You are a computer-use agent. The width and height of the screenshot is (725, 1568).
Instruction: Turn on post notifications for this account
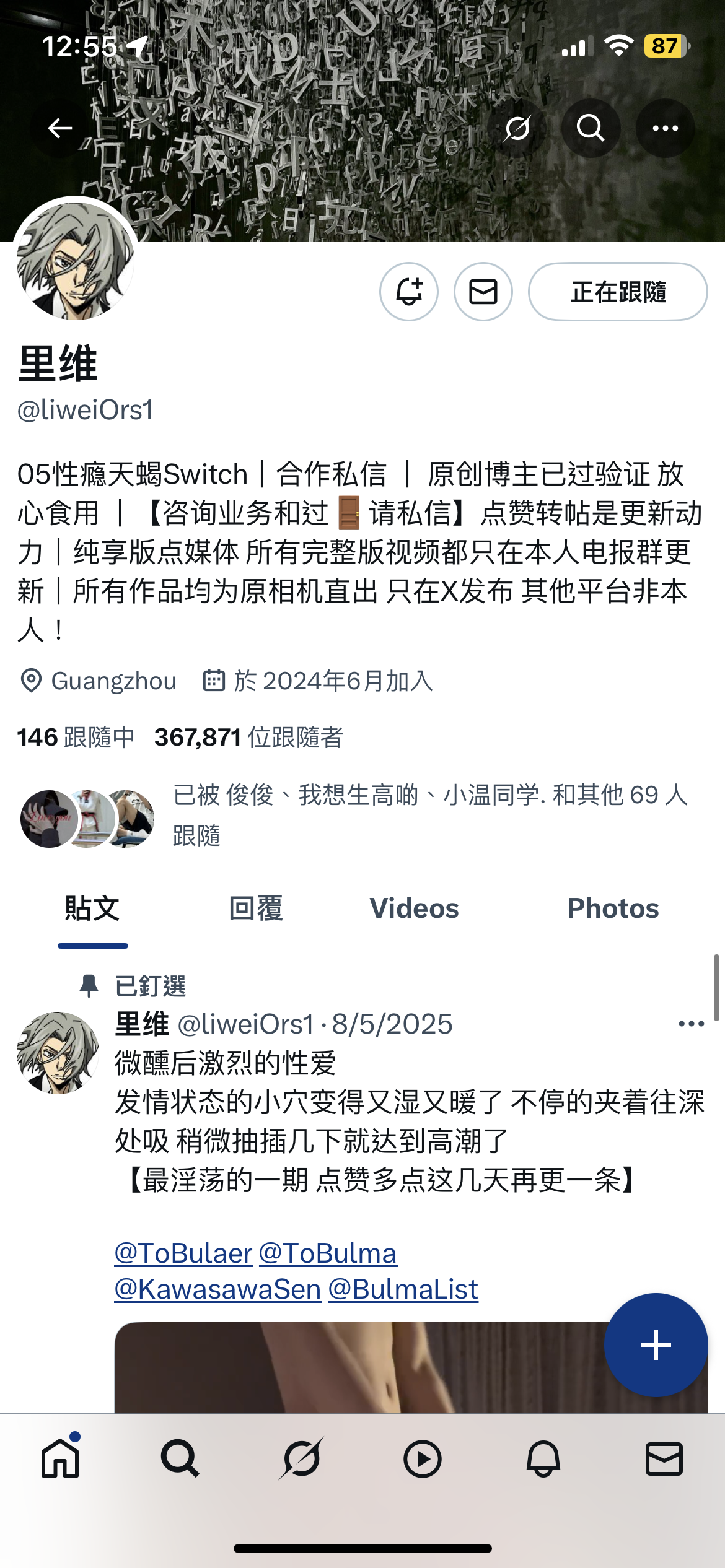(x=409, y=292)
